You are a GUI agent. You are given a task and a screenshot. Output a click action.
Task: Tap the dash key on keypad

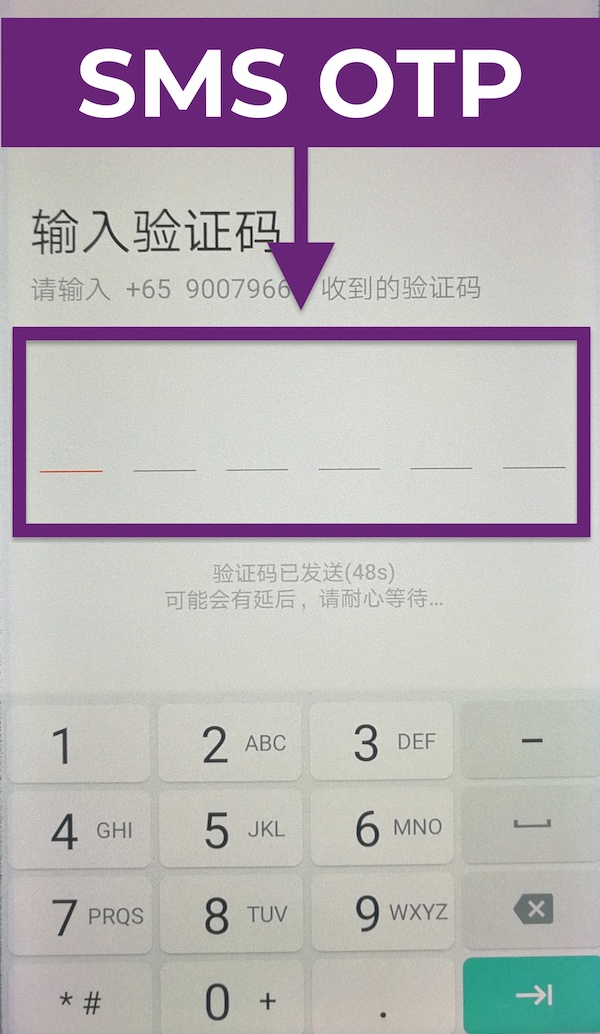pos(532,743)
